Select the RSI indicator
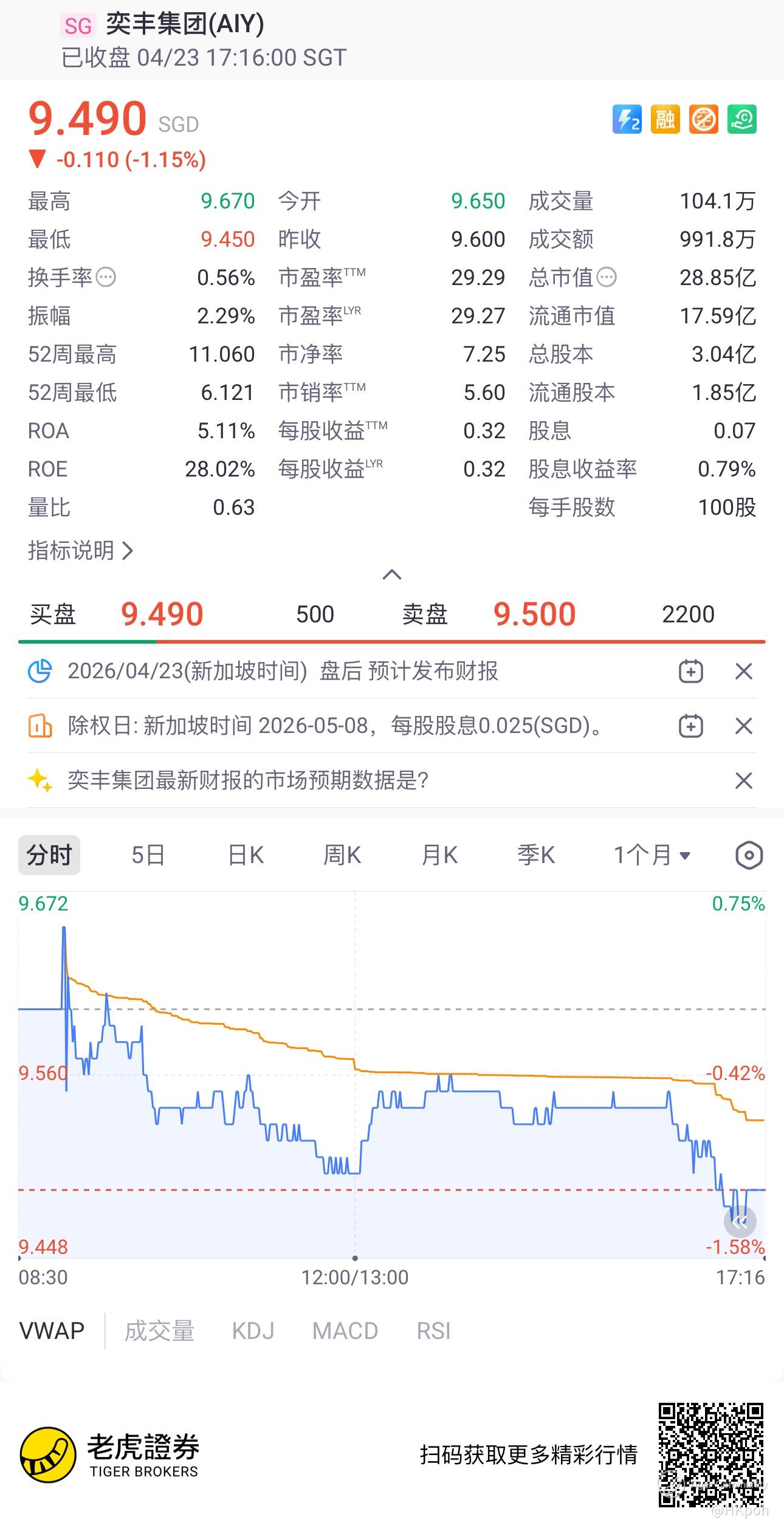The width and height of the screenshot is (784, 1528). click(x=433, y=1330)
